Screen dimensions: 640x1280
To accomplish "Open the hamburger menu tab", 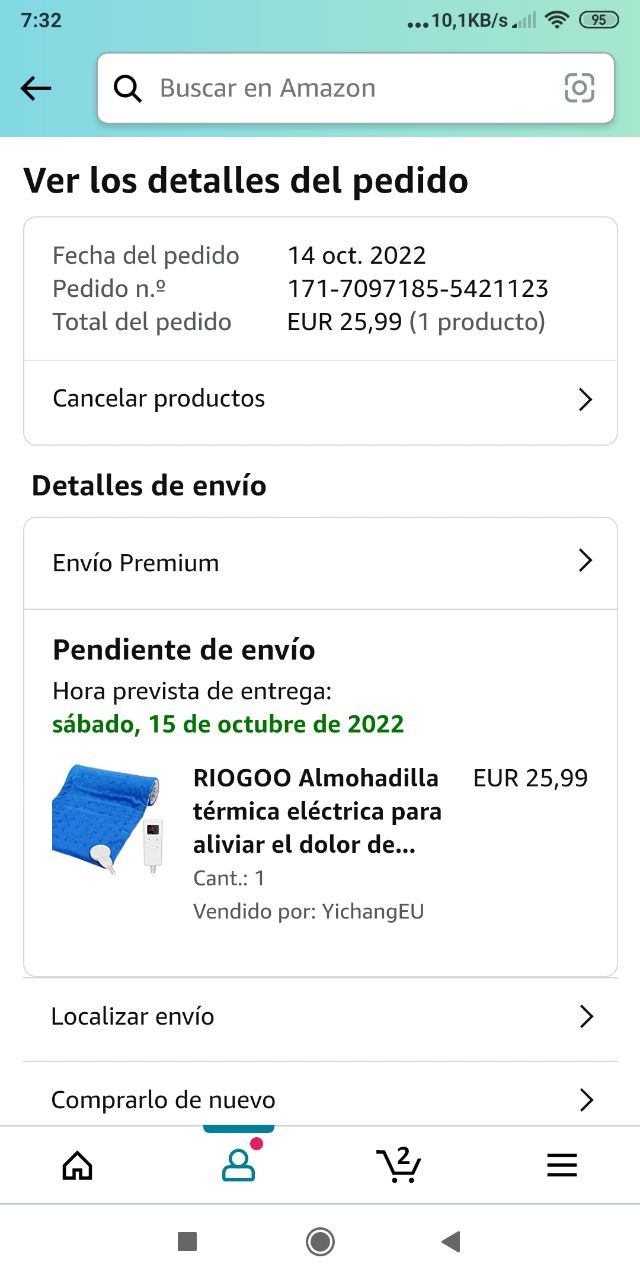I will point(561,1165).
